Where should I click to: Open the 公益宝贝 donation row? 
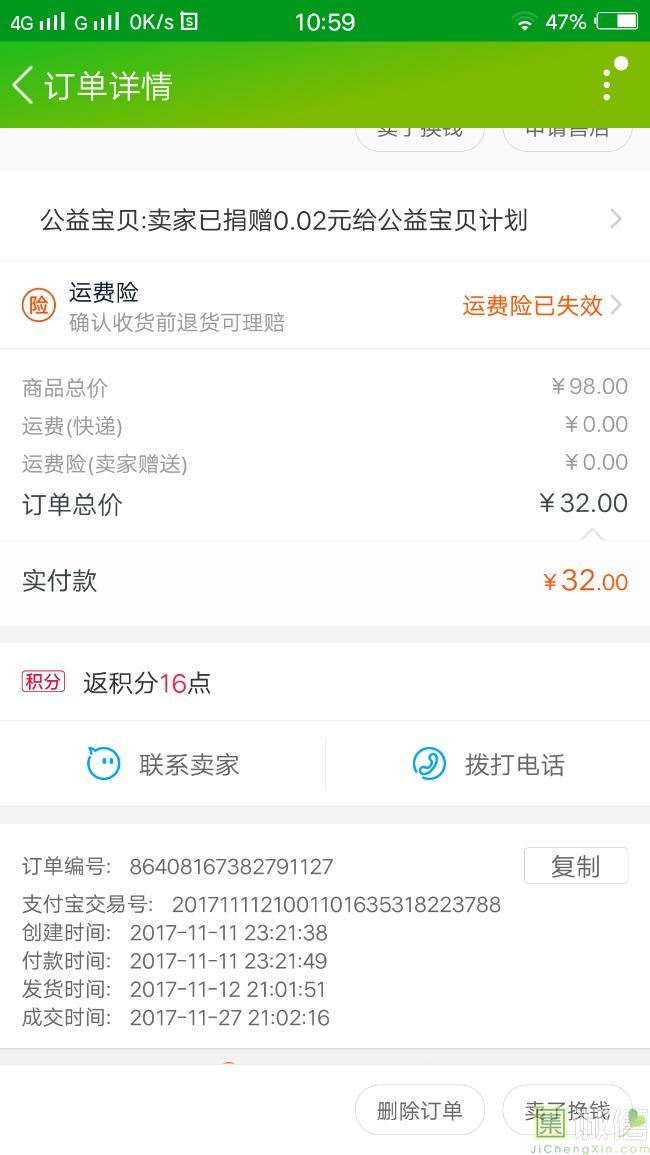(325, 220)
